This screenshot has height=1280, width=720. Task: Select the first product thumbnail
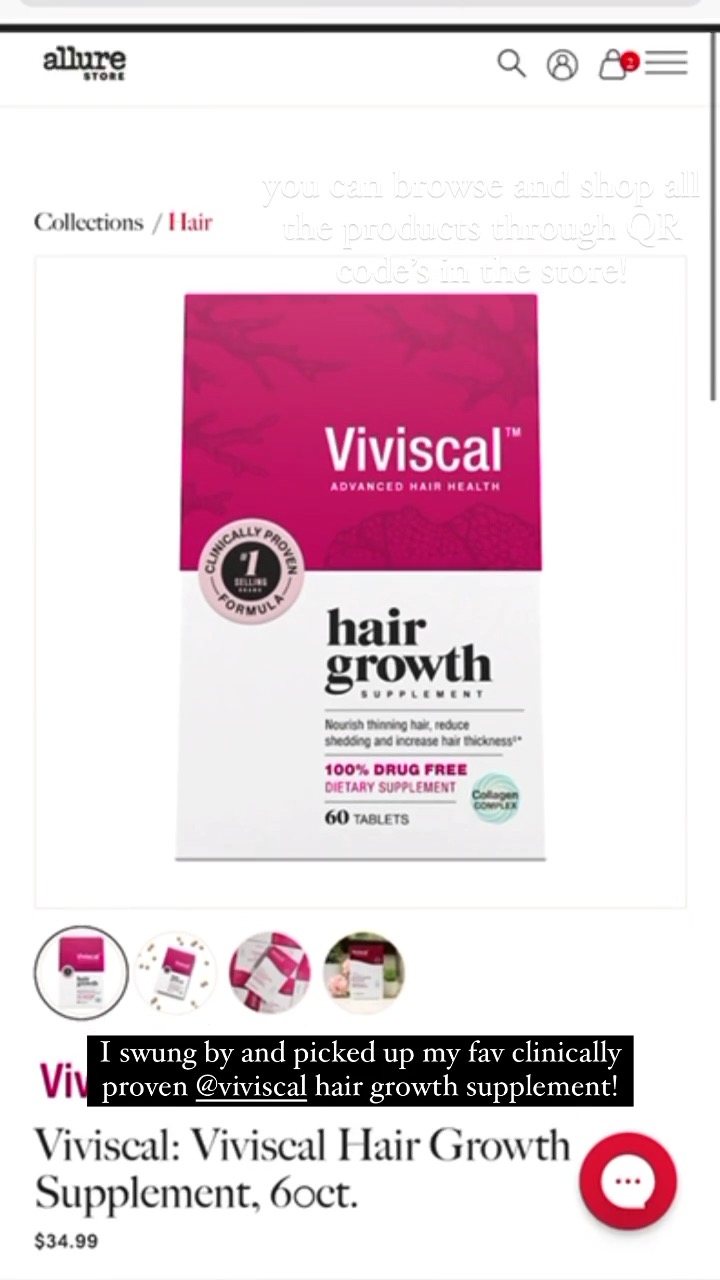(81, 972)
